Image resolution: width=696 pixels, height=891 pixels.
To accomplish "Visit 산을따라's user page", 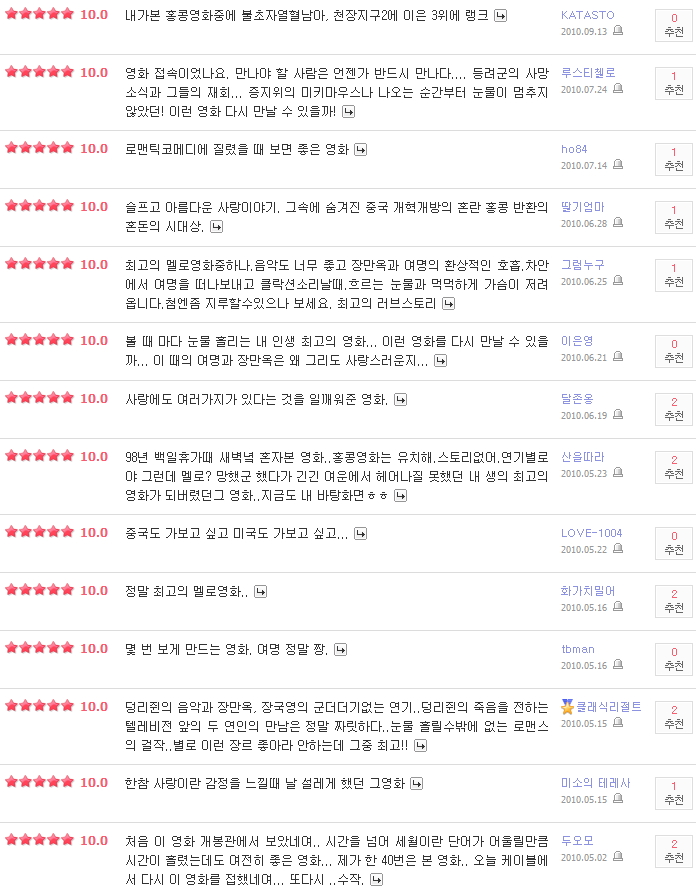I will coord(582,457).
